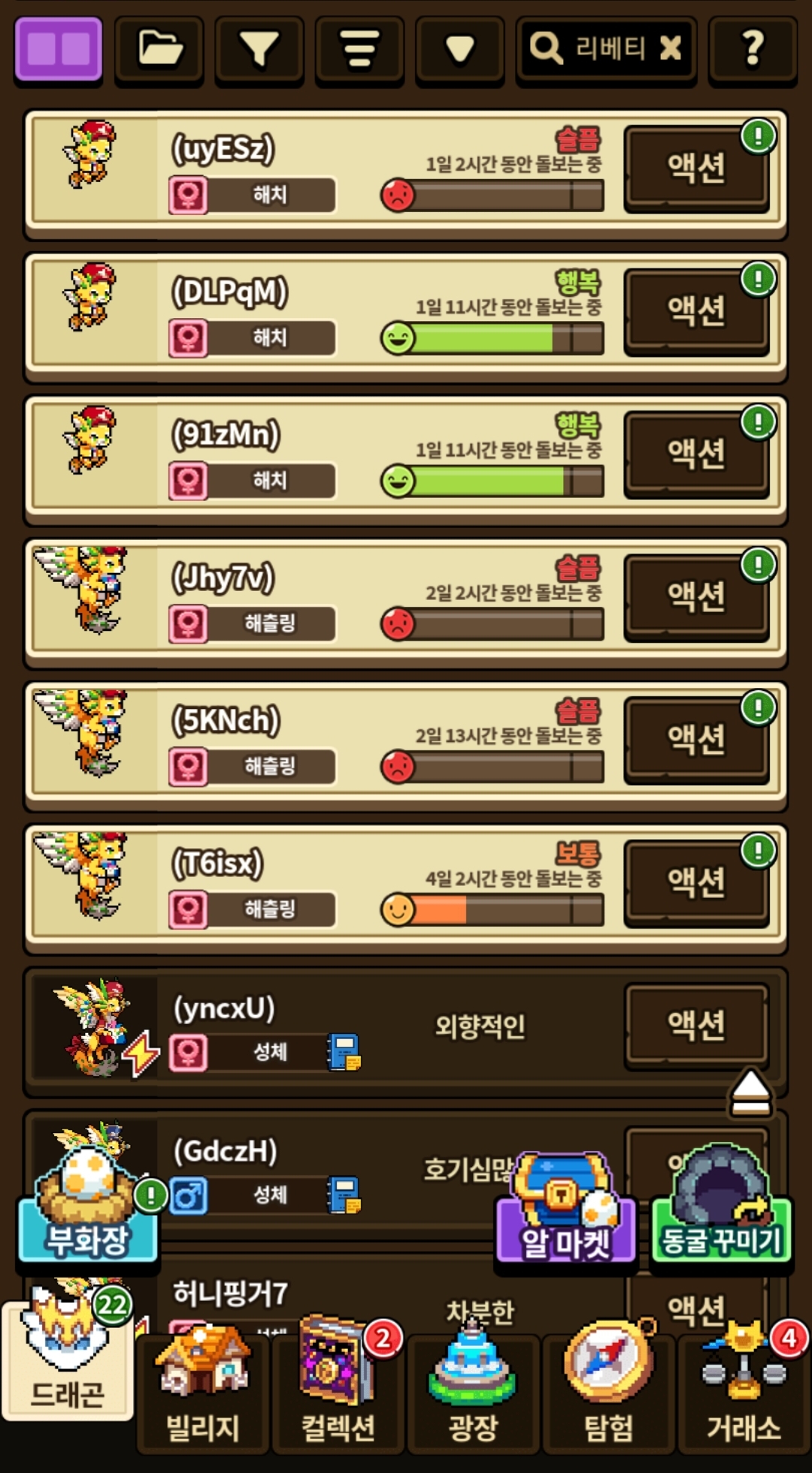The height and width of the screenshot is (1473, 812).
Task: Tap 액션 for dragon DLPqM
Action: click(x=696, y=310)
